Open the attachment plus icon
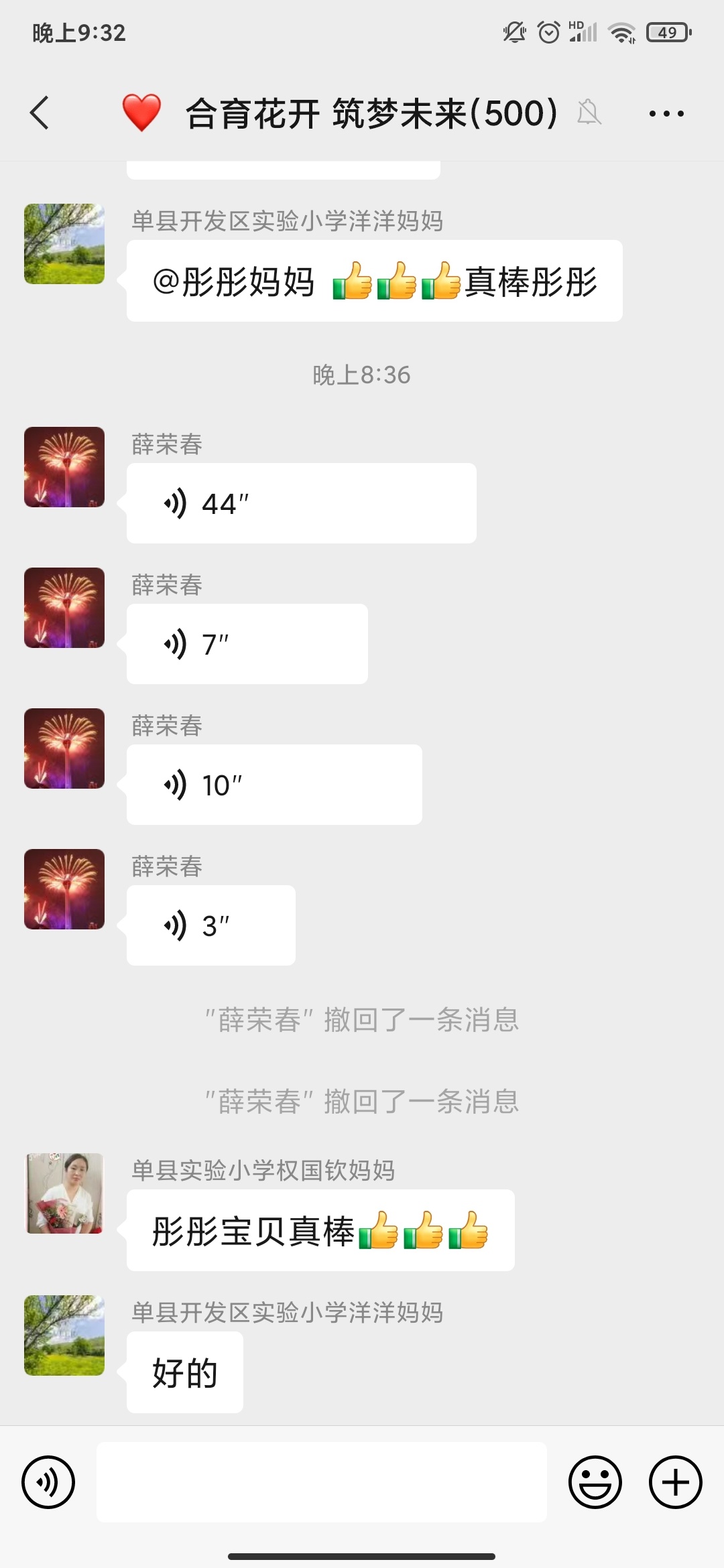724x1568 pixels. point(674,1482)
